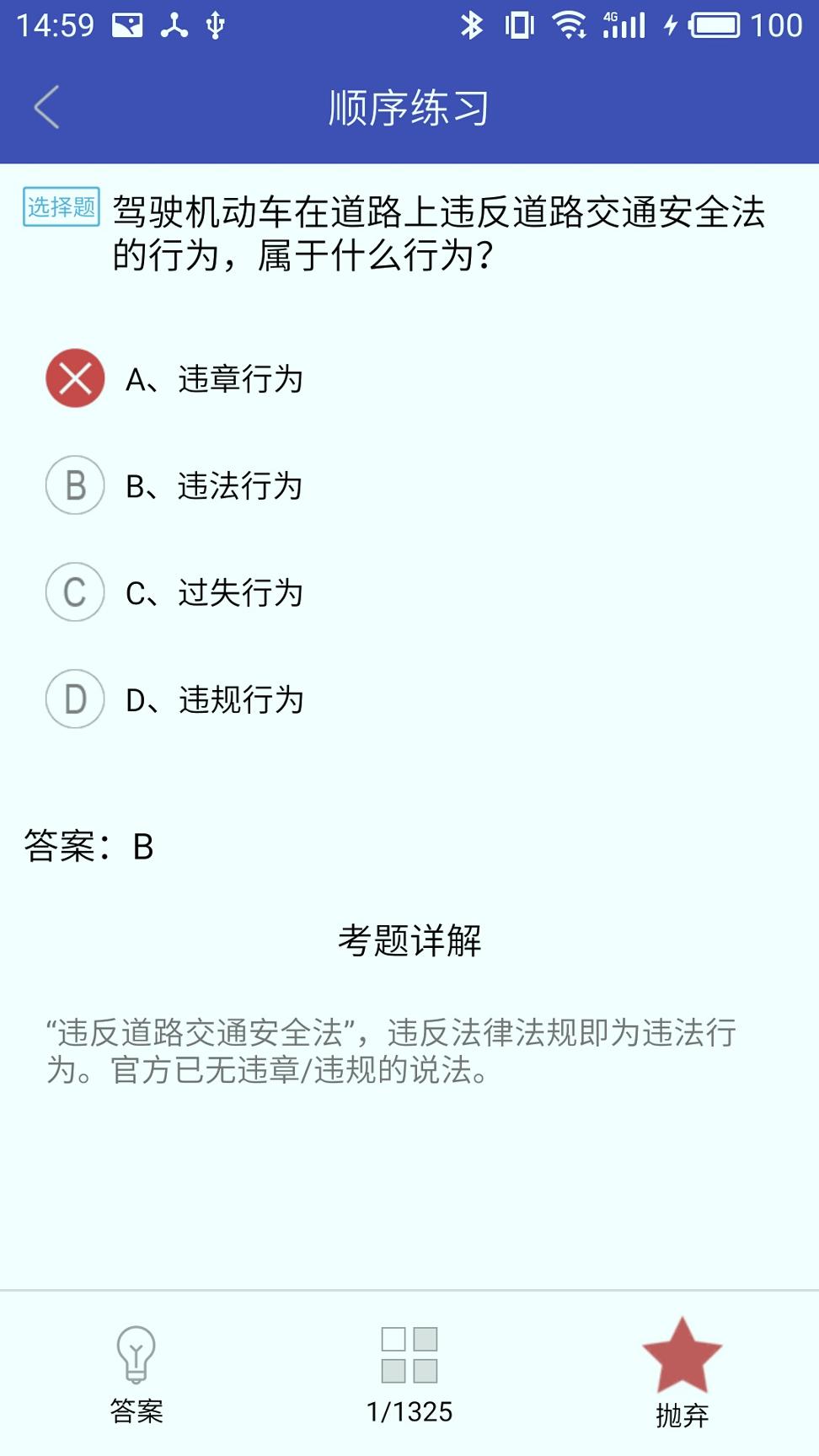Tap the battery icon in the status bar

pos(717,25)
